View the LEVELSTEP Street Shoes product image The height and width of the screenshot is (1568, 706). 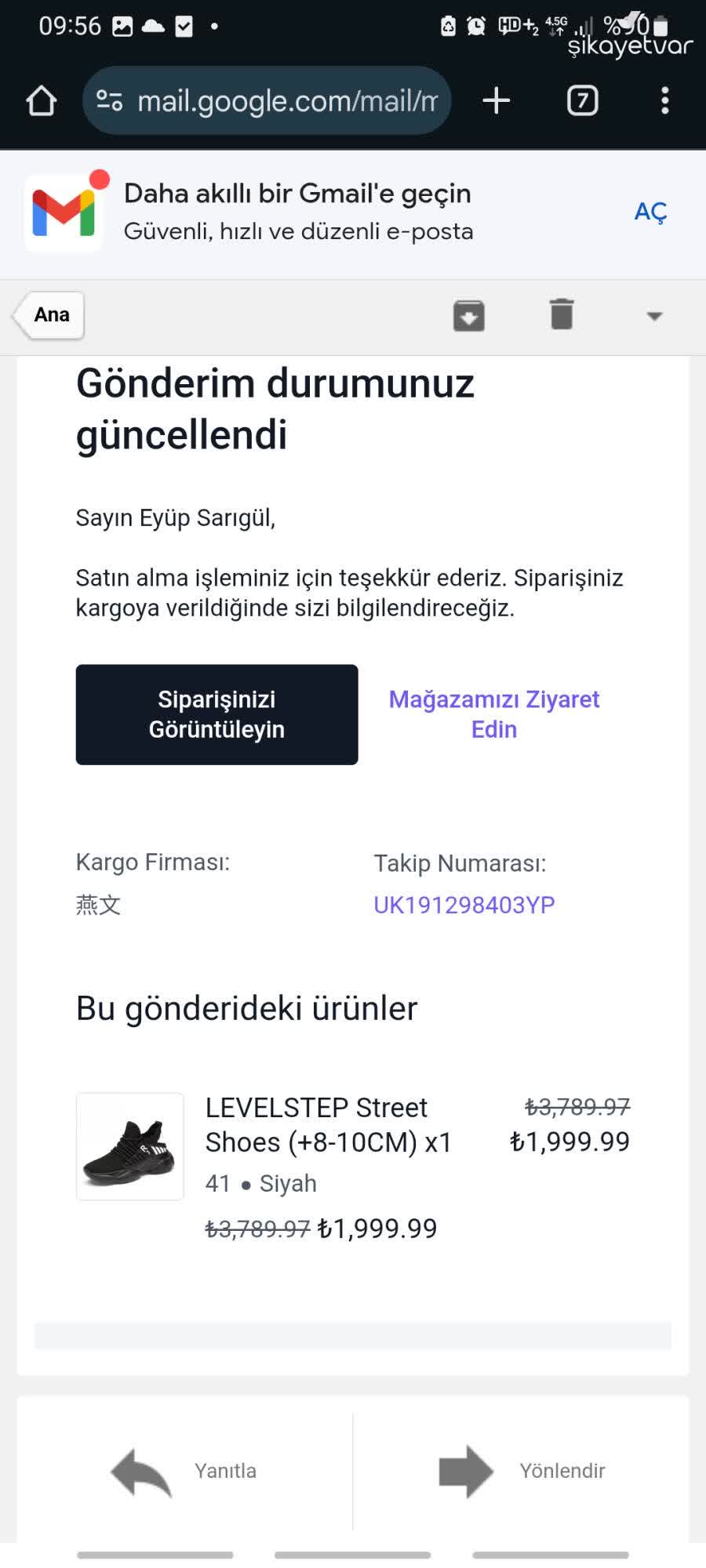(x=129, y=1146)
